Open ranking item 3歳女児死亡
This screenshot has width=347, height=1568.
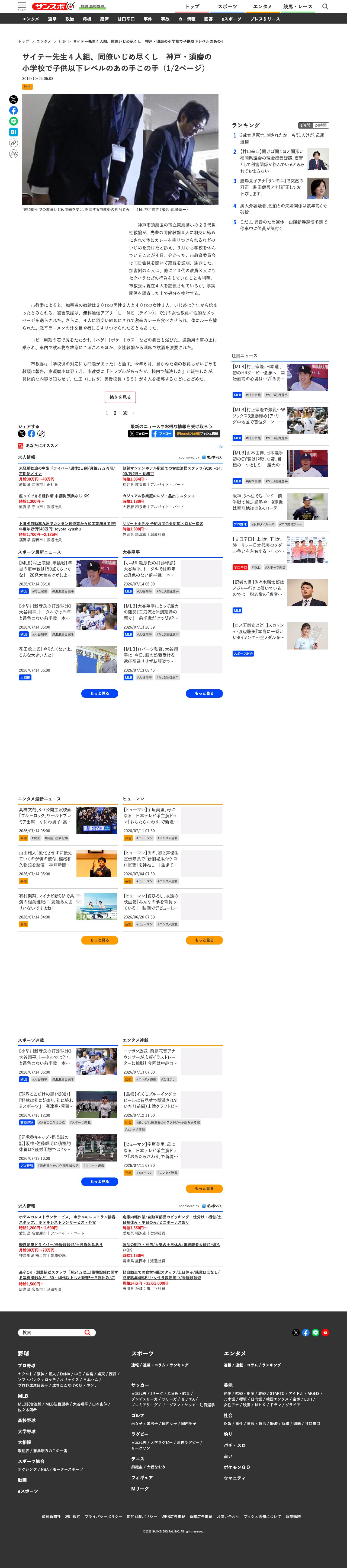pyautogui.click(x=282, y=138)
